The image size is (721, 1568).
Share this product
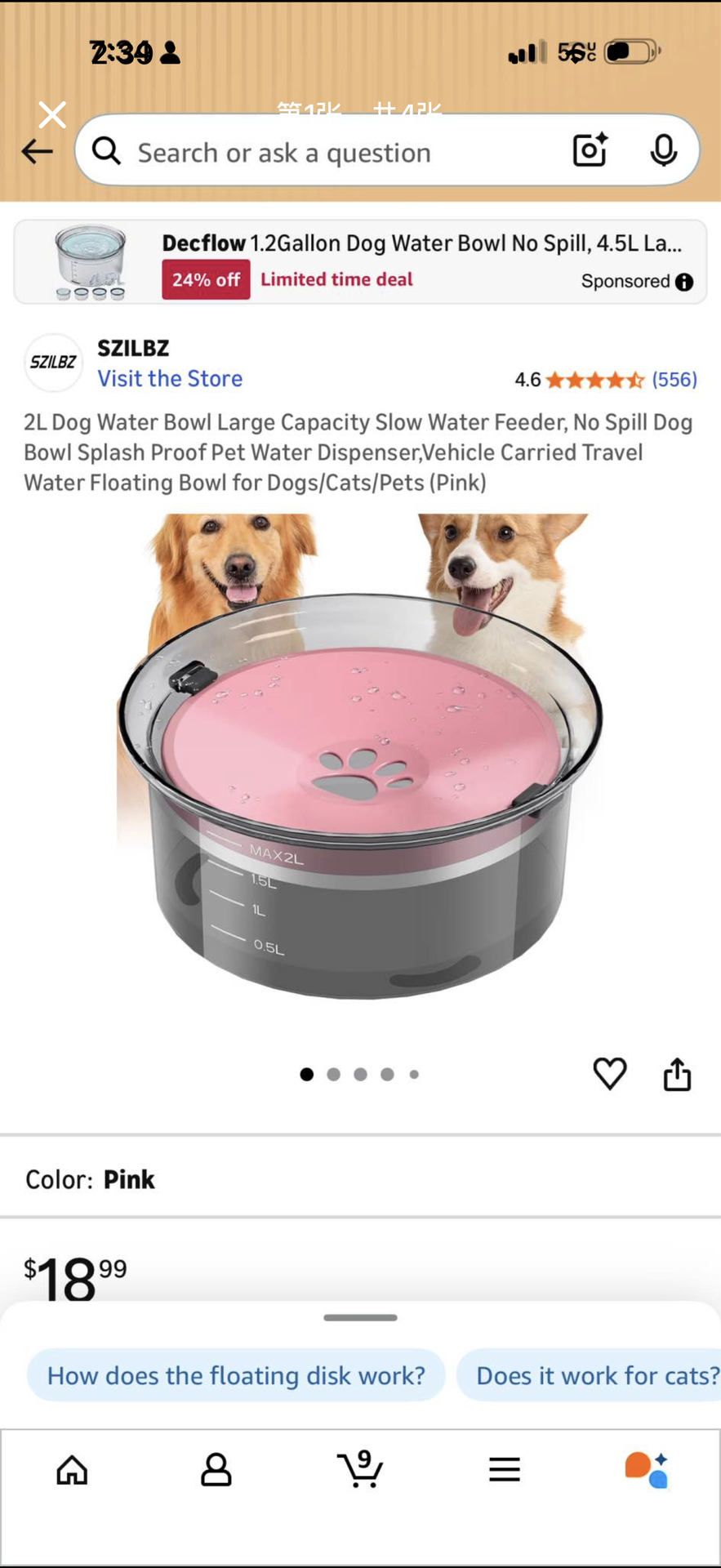(x=677, y=1074)
